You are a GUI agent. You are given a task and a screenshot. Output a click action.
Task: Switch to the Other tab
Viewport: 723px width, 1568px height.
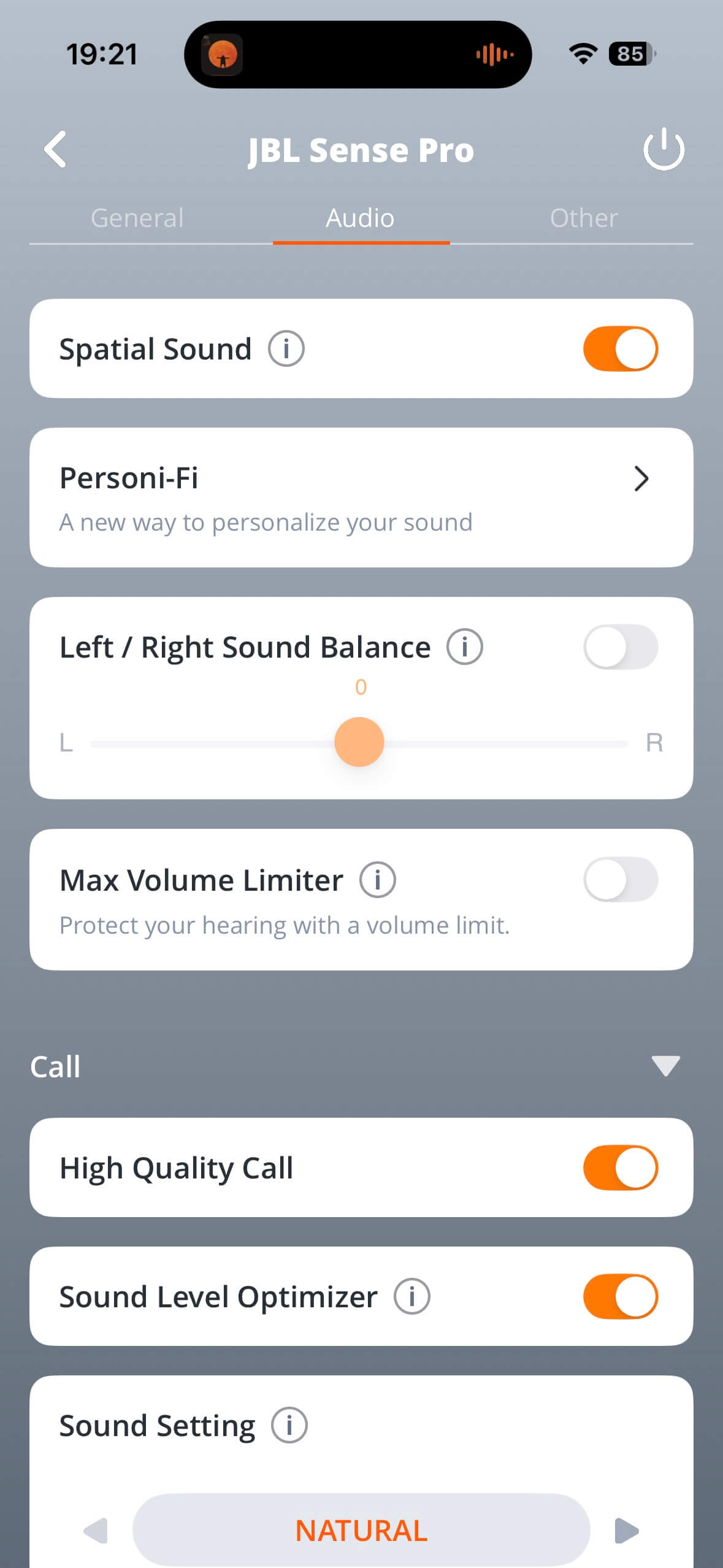pos(583,218)
